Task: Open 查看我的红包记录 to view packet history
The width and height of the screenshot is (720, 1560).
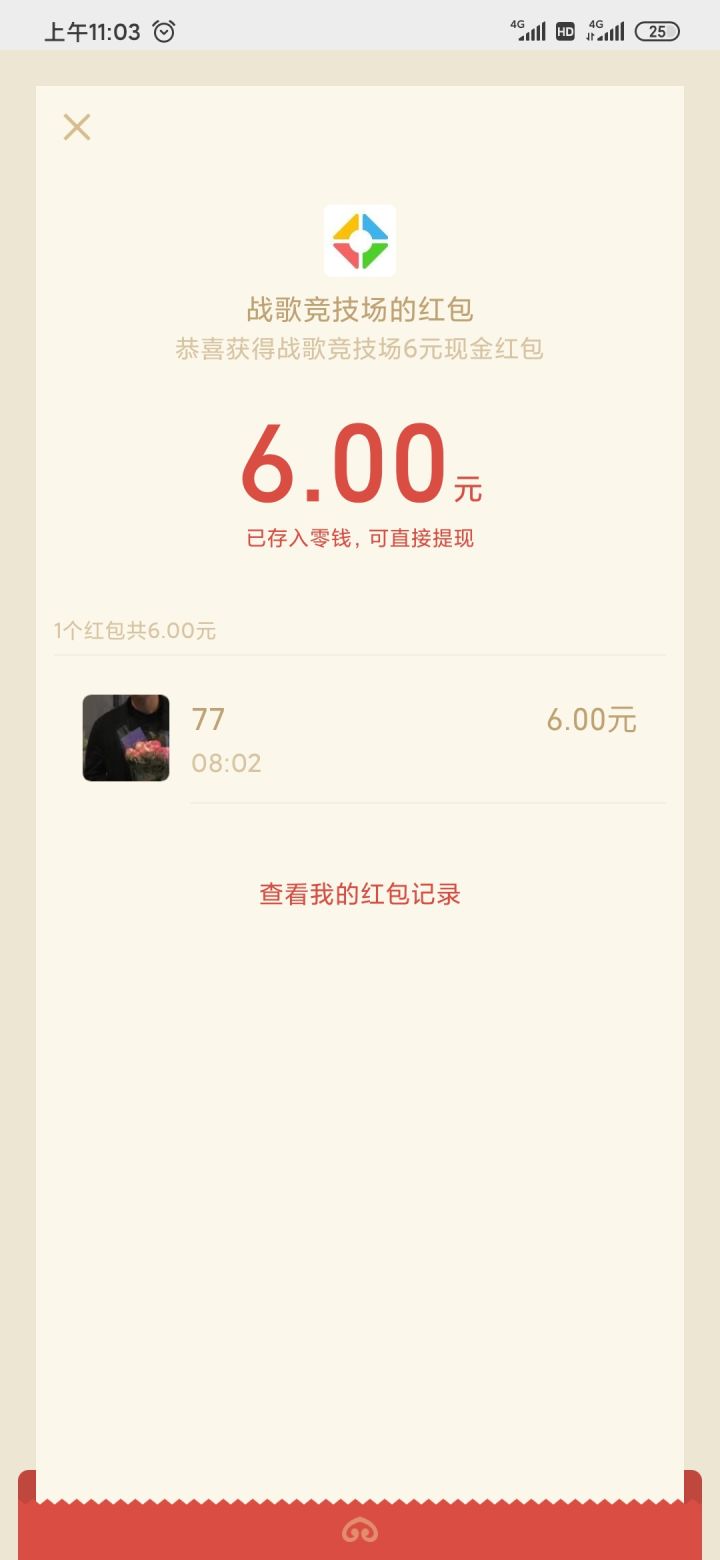Action: [x=360, y=893]
